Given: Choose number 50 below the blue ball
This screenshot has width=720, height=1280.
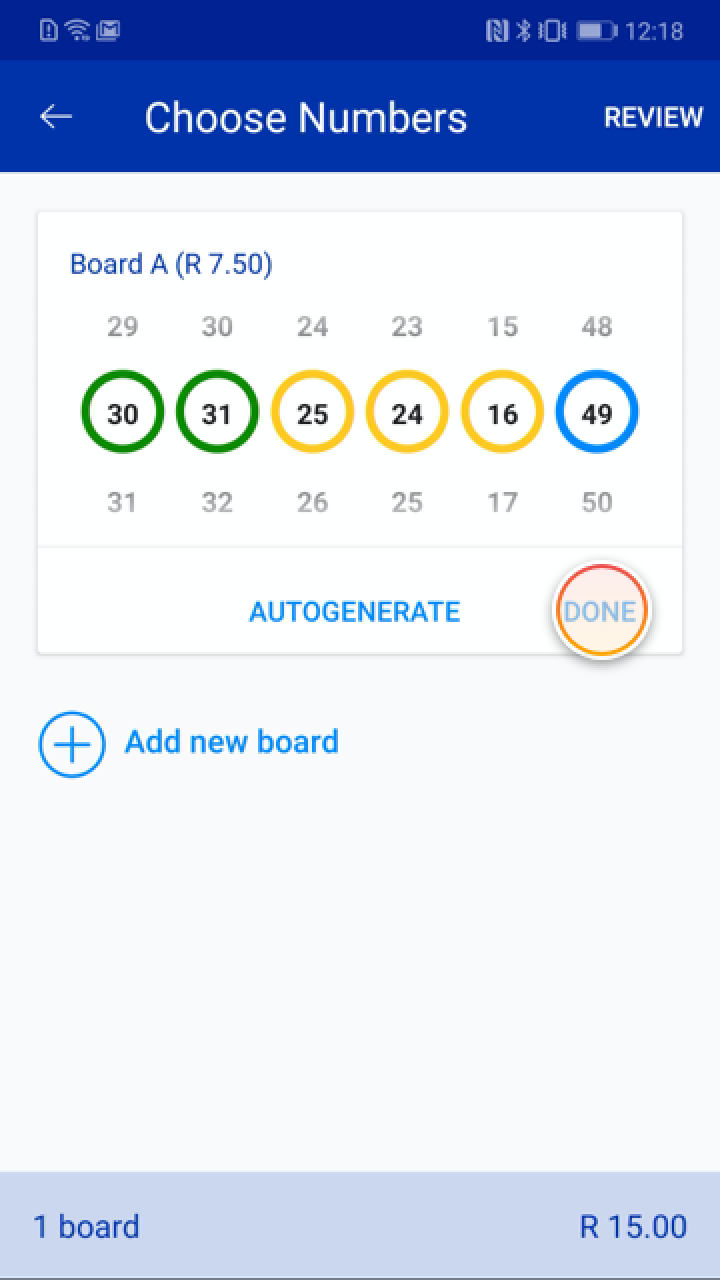Looking at the screenshot, I should click(x=597, y=502).
